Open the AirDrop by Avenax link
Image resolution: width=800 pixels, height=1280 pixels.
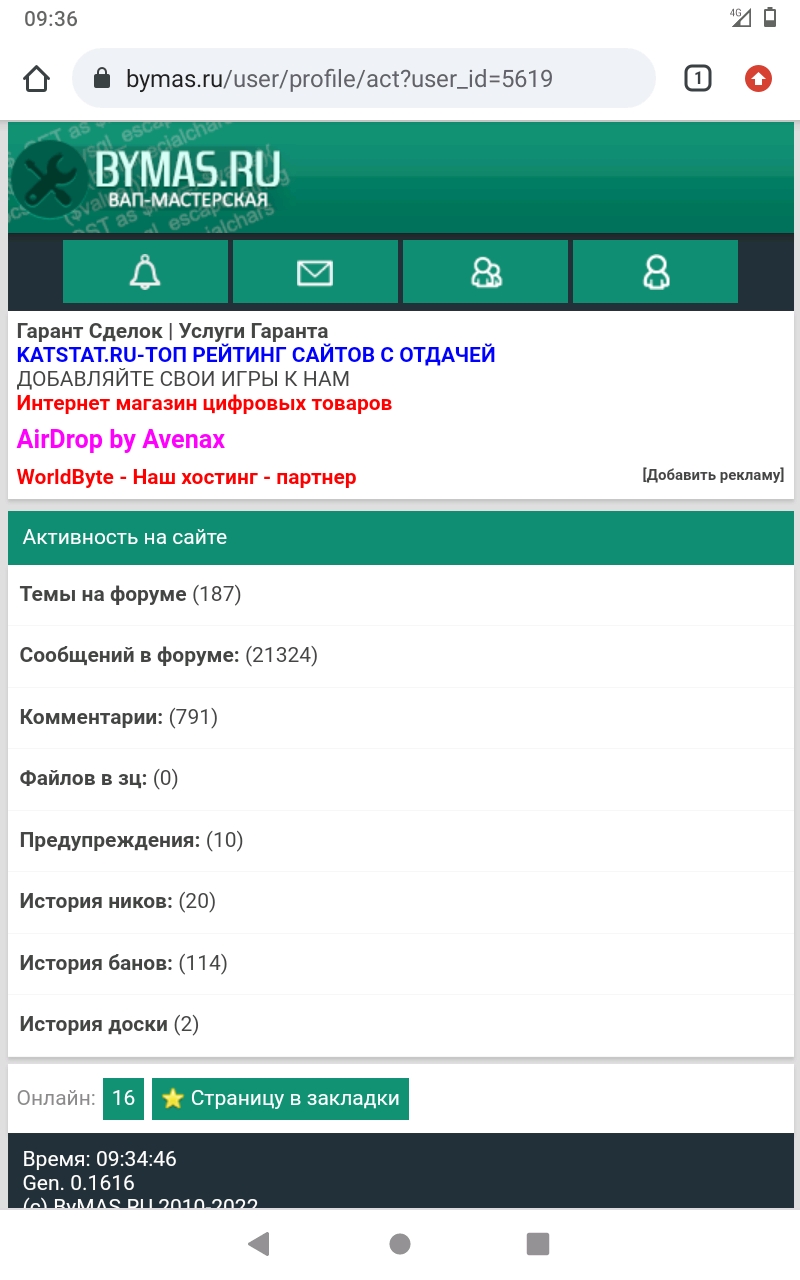click(x=121, y=439)
